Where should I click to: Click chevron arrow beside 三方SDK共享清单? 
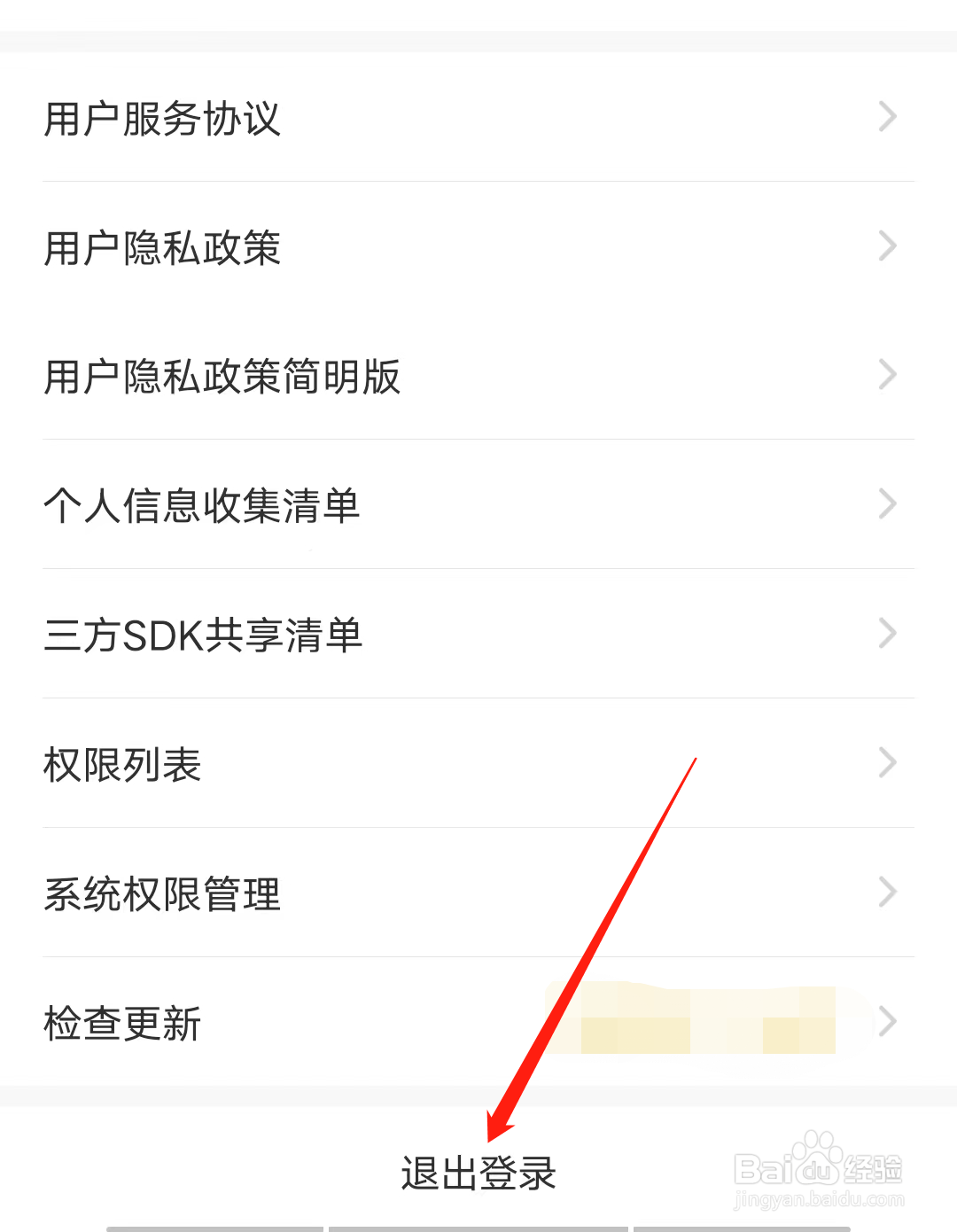coord(887,633)
